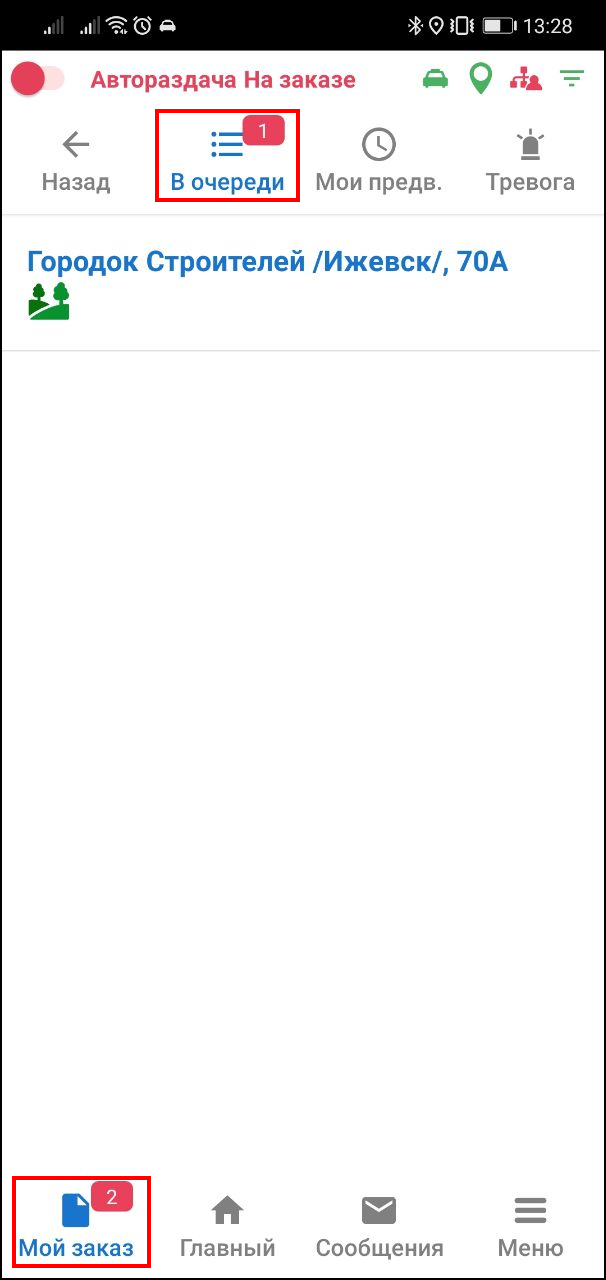Screen dimensions: 606x1280
Task: Go back with the Назад button
Action: coord(76,160)
